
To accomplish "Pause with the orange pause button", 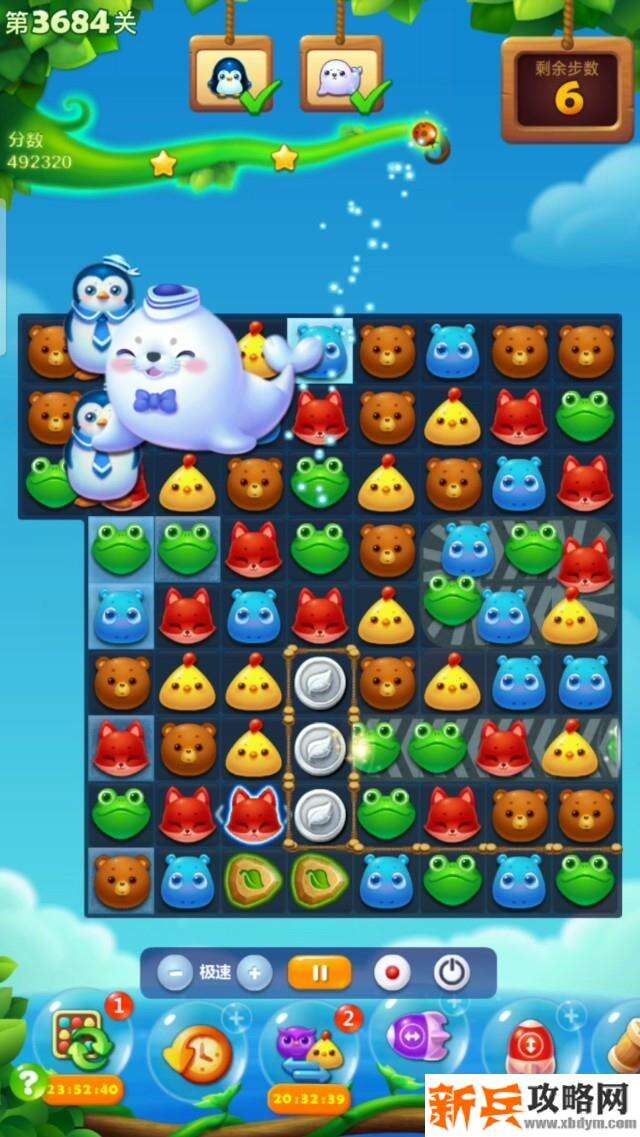I will pyautogui.click(x=319, y=972).
